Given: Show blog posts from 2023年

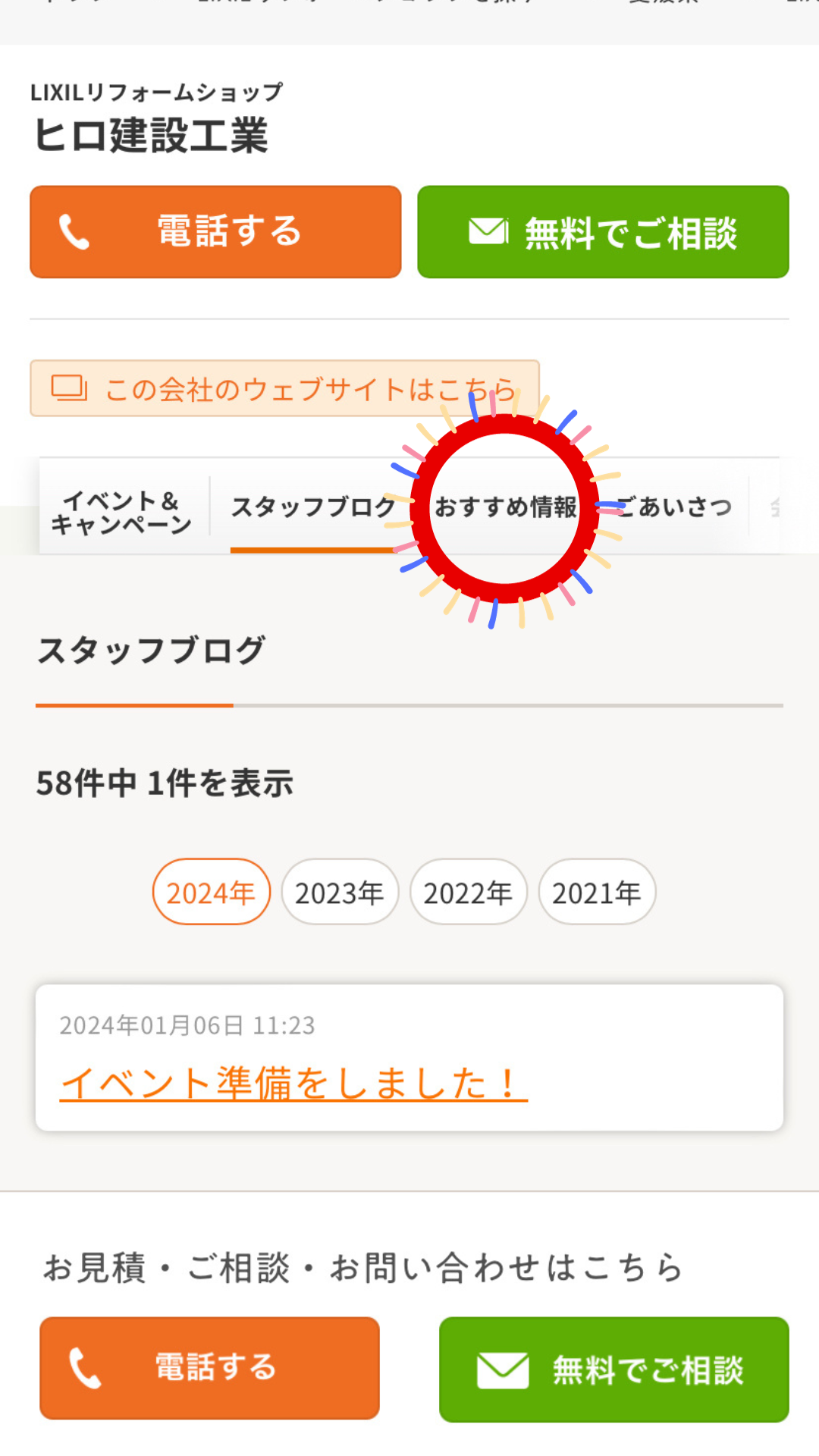Looking at the screenshot, I should coord(340,892).
